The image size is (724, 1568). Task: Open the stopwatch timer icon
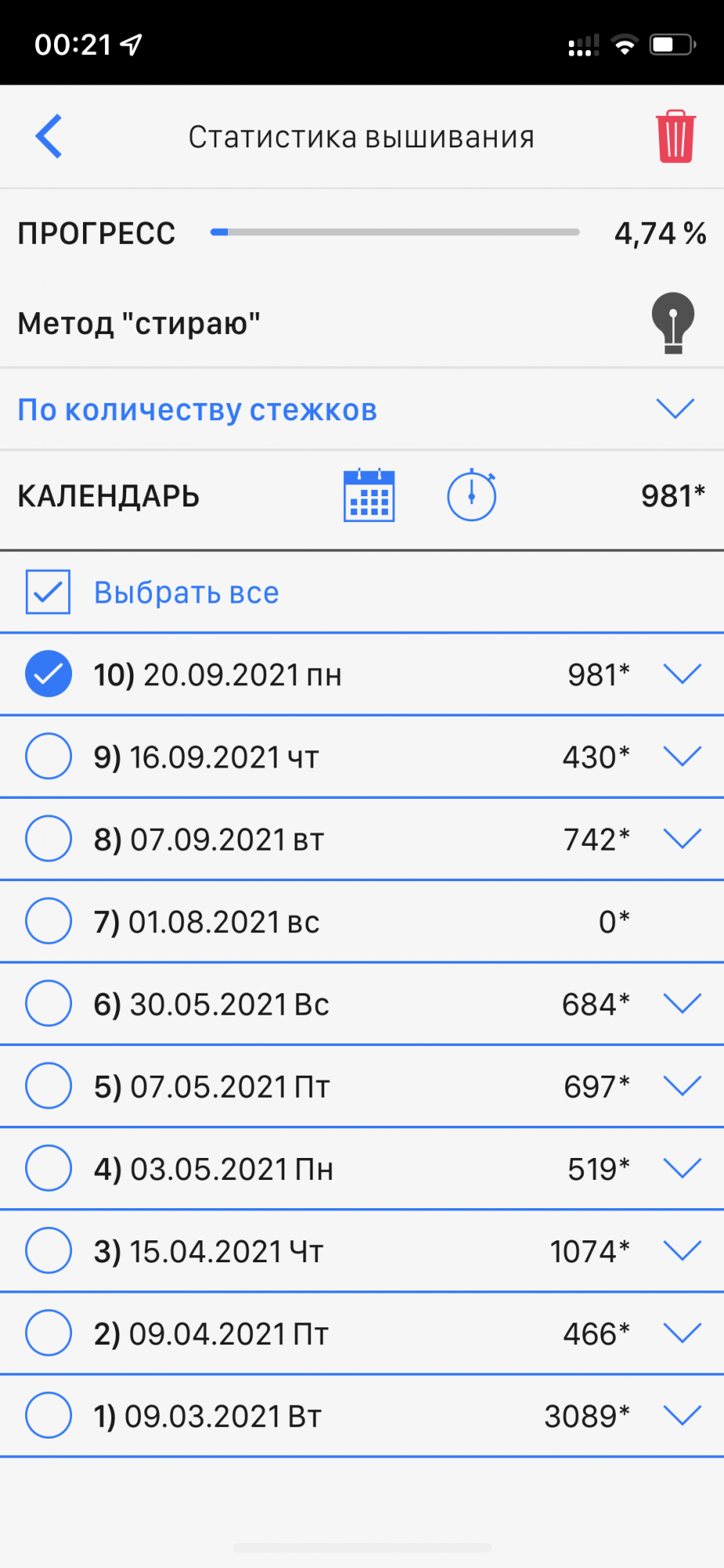[472, 495]
